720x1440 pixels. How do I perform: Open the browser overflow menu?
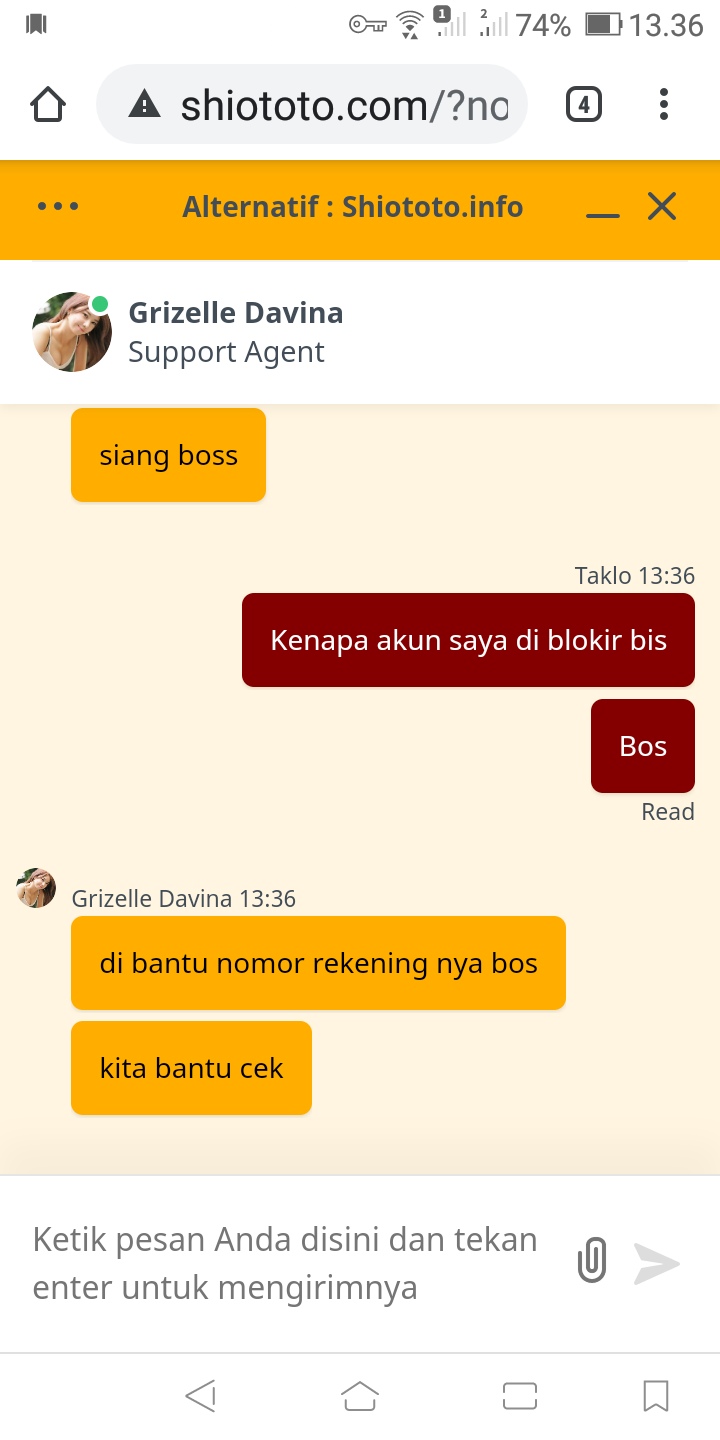[664, 104]
